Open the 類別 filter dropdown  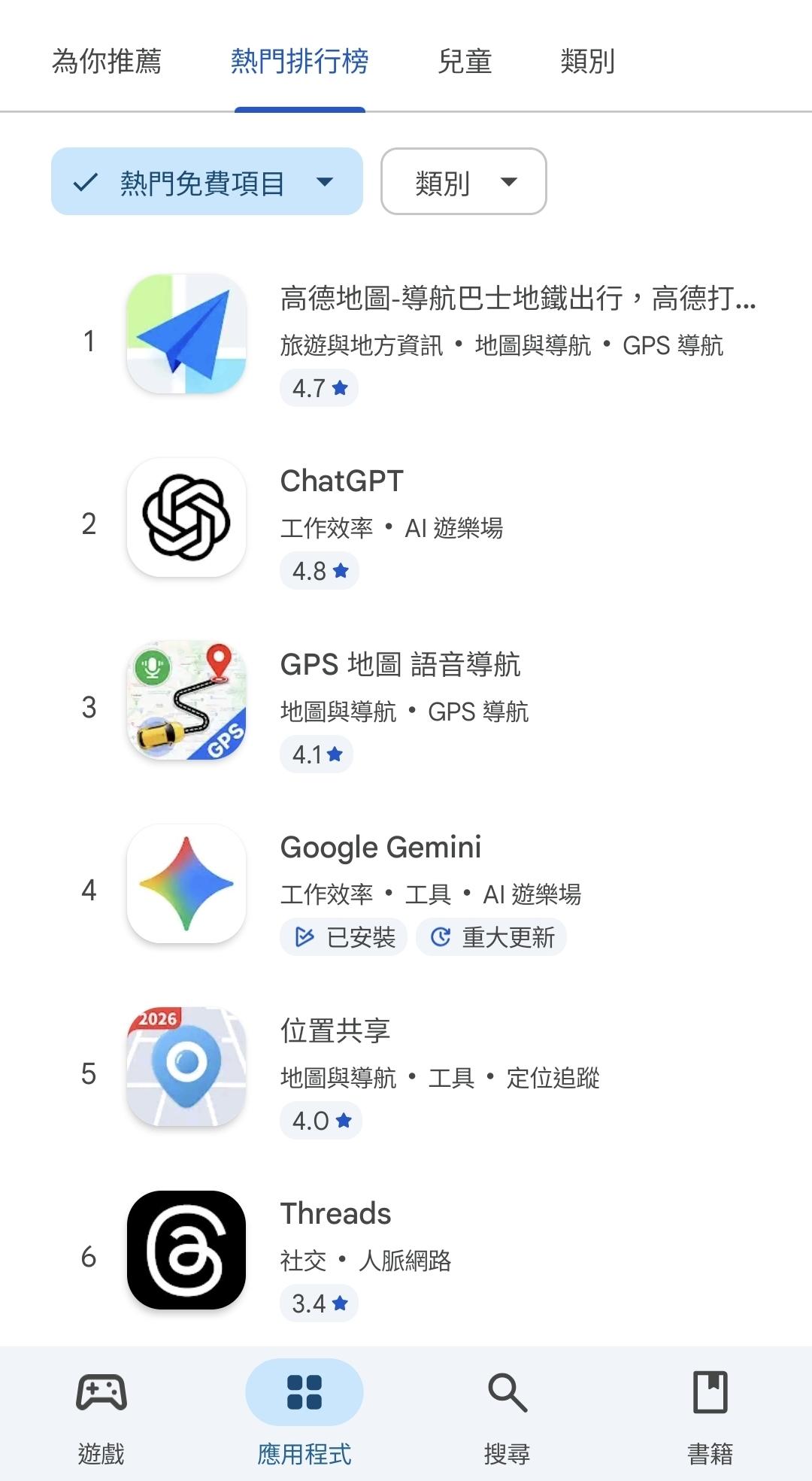(463, 182)
